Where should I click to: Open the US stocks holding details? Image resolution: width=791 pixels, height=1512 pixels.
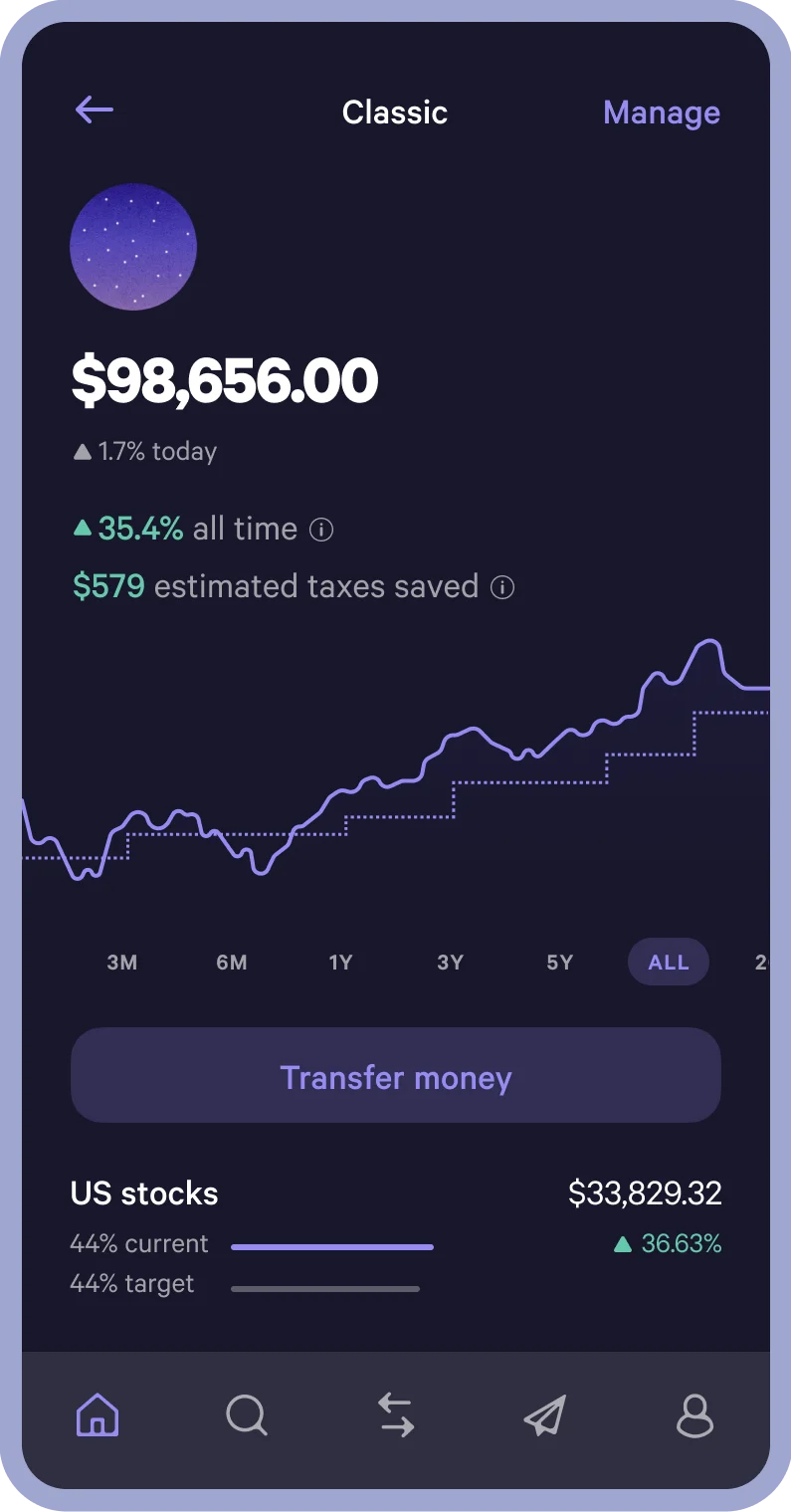[144, 1193]
